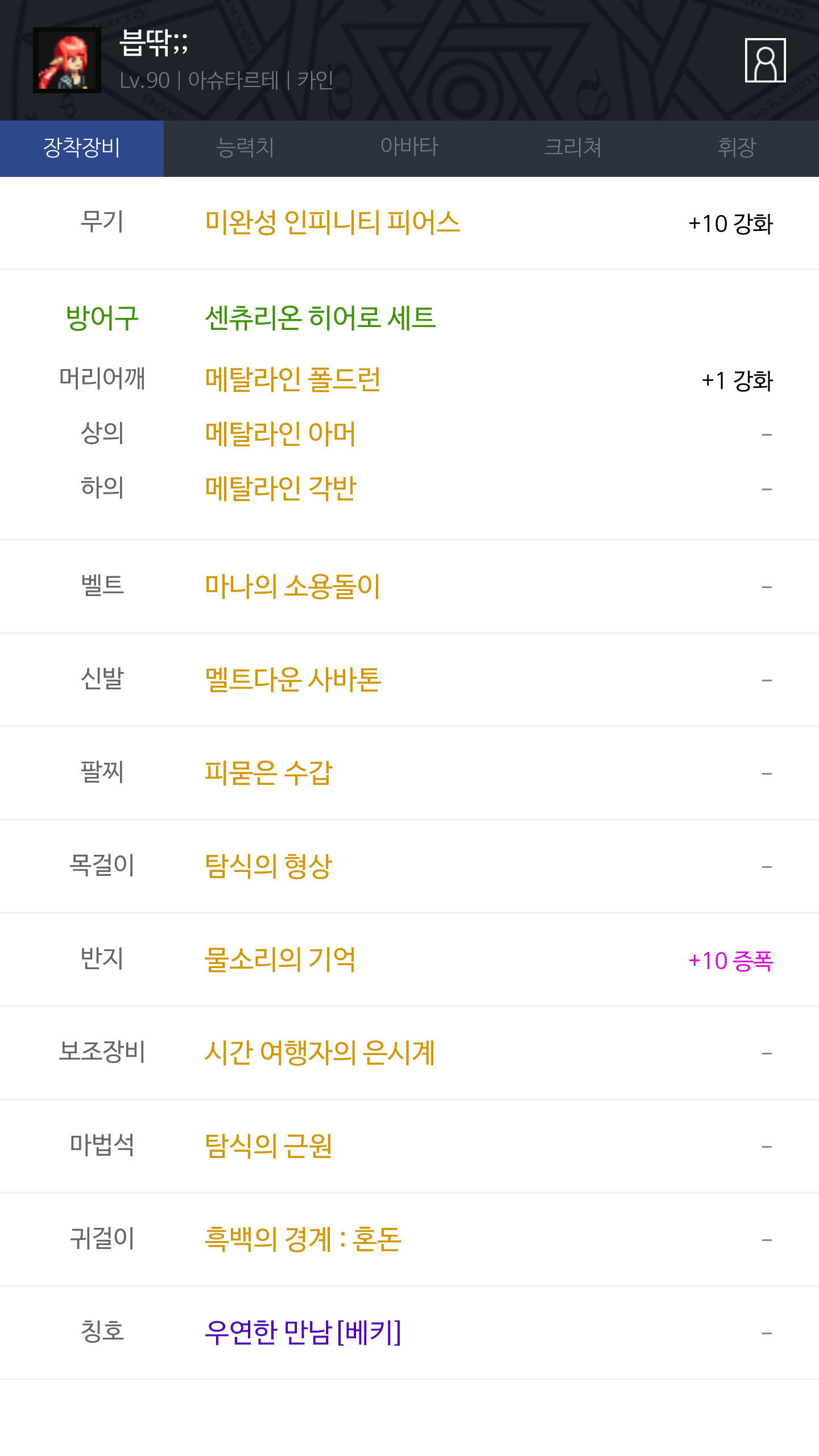819x1456 pixels.
Task: Open the character portrait icon at top right
Action: coord(765,60)
